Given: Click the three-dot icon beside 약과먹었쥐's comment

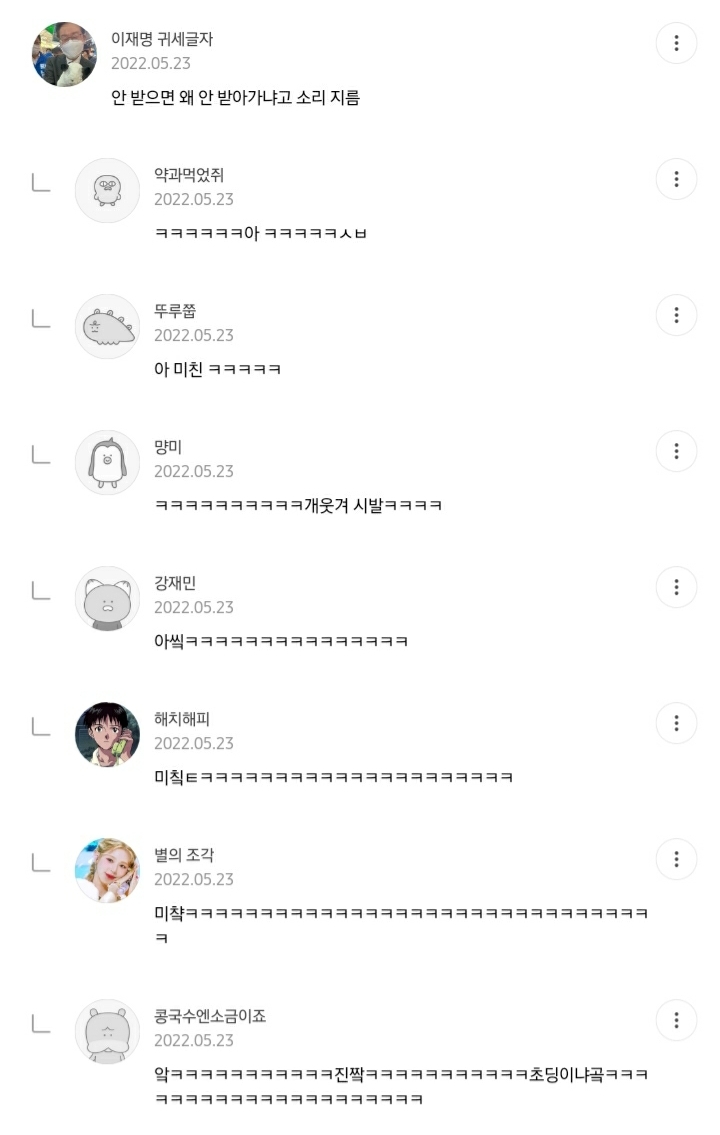Looking at the screenshot, I should pos(677,179).
